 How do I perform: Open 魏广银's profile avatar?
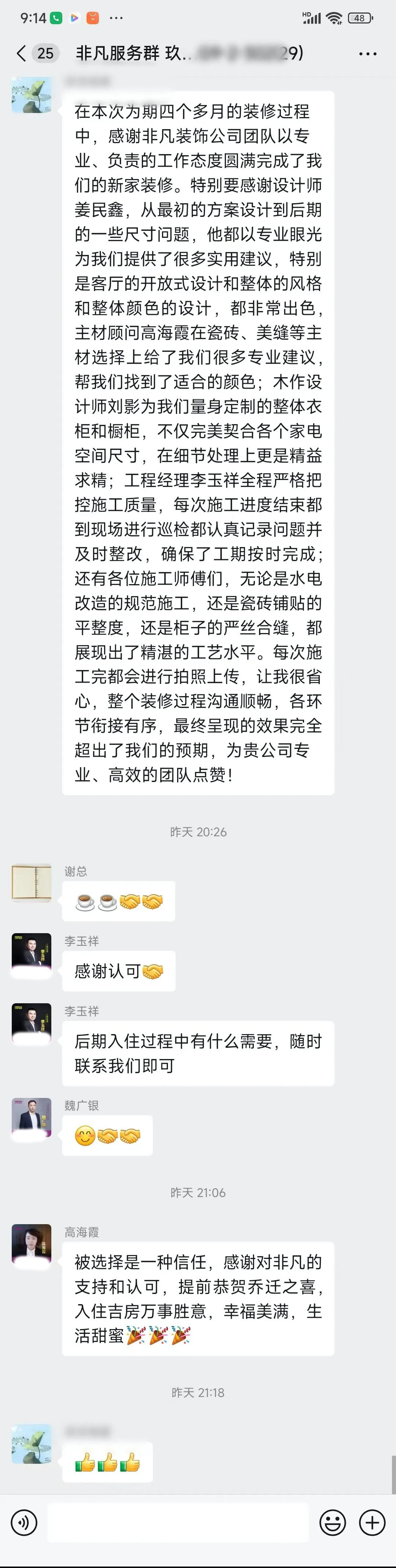(32, 1118)
